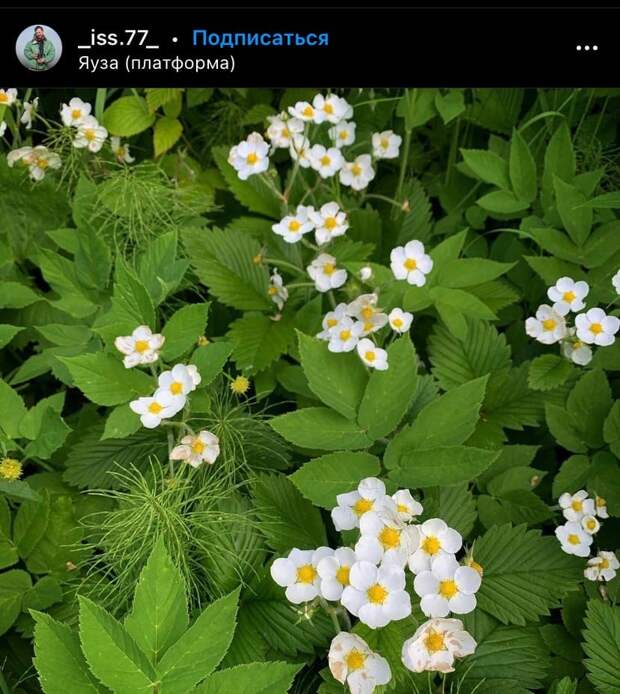Screen dimensions: 620x694
Task: Open the flowers post photo
Action: [x=310, y=390]
